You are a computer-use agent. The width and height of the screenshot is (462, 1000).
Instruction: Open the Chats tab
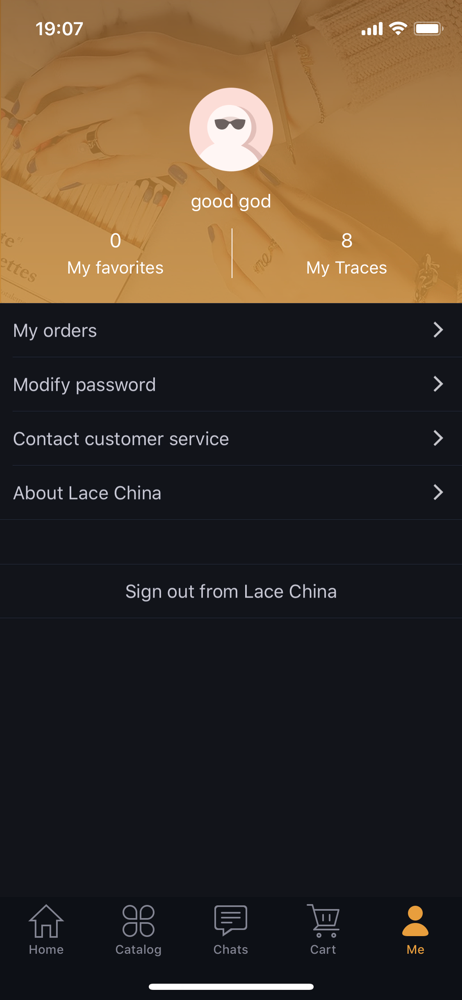pyautogui.click(x=230, y=930)
